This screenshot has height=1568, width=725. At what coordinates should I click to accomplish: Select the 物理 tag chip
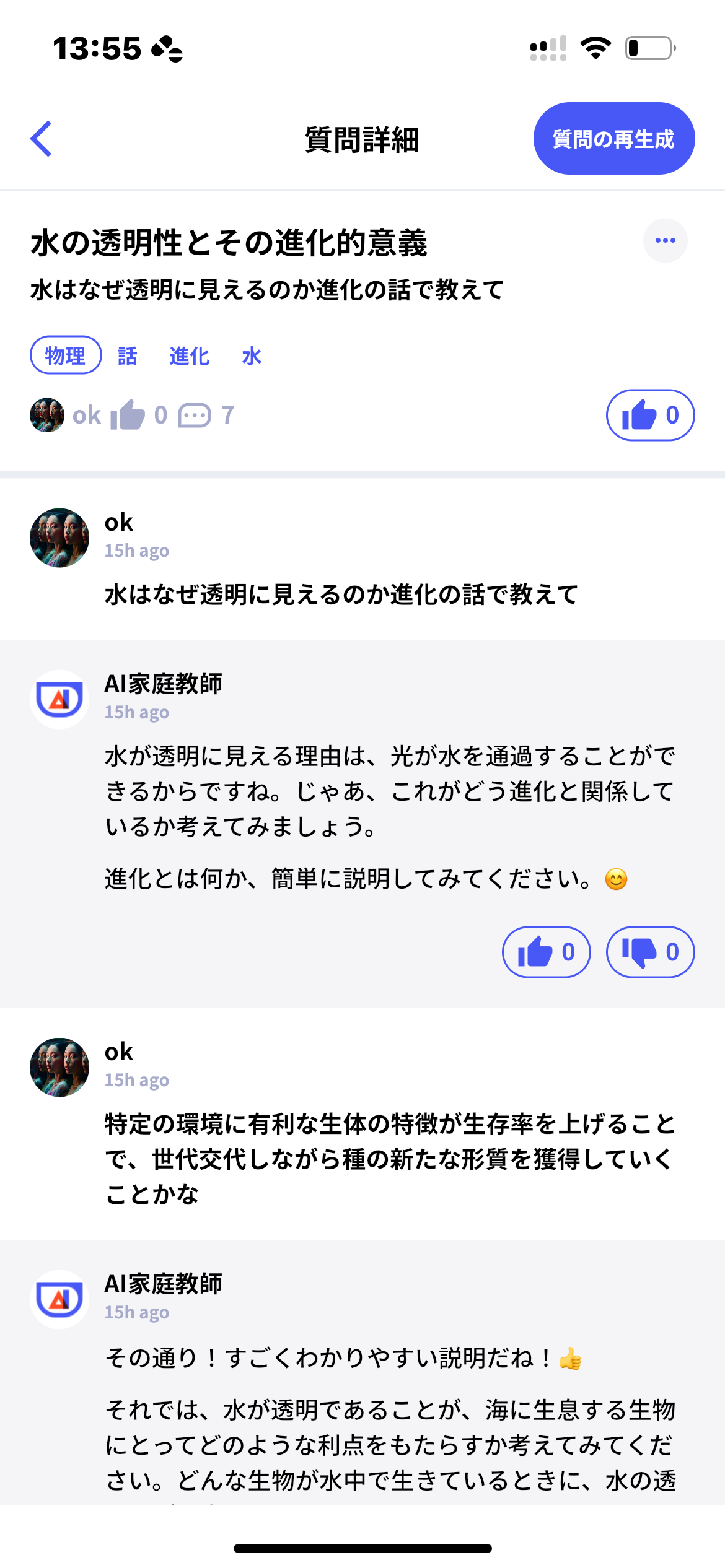click(x=66, y=355)
